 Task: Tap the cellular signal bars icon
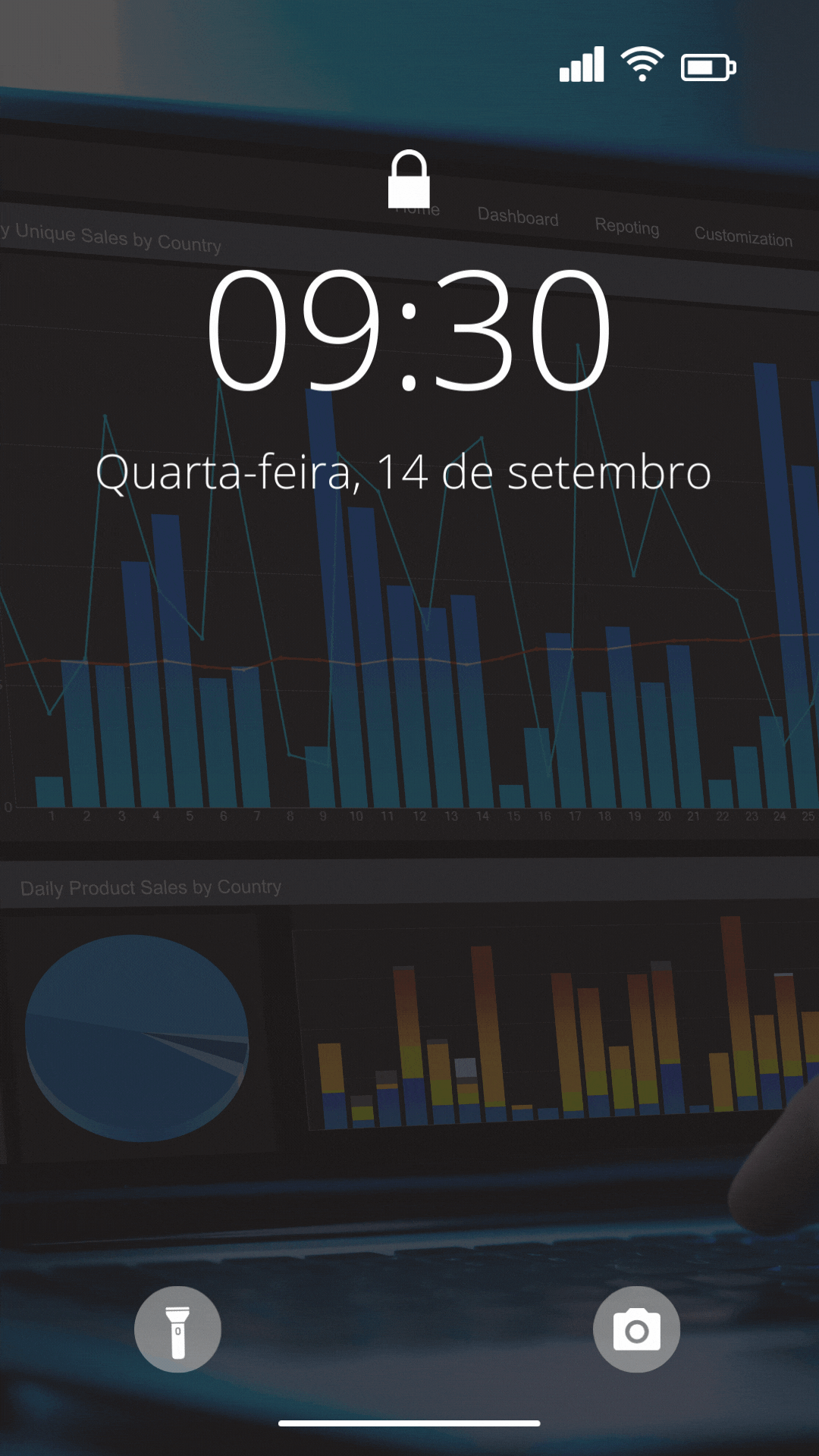[x=582, y=66]
